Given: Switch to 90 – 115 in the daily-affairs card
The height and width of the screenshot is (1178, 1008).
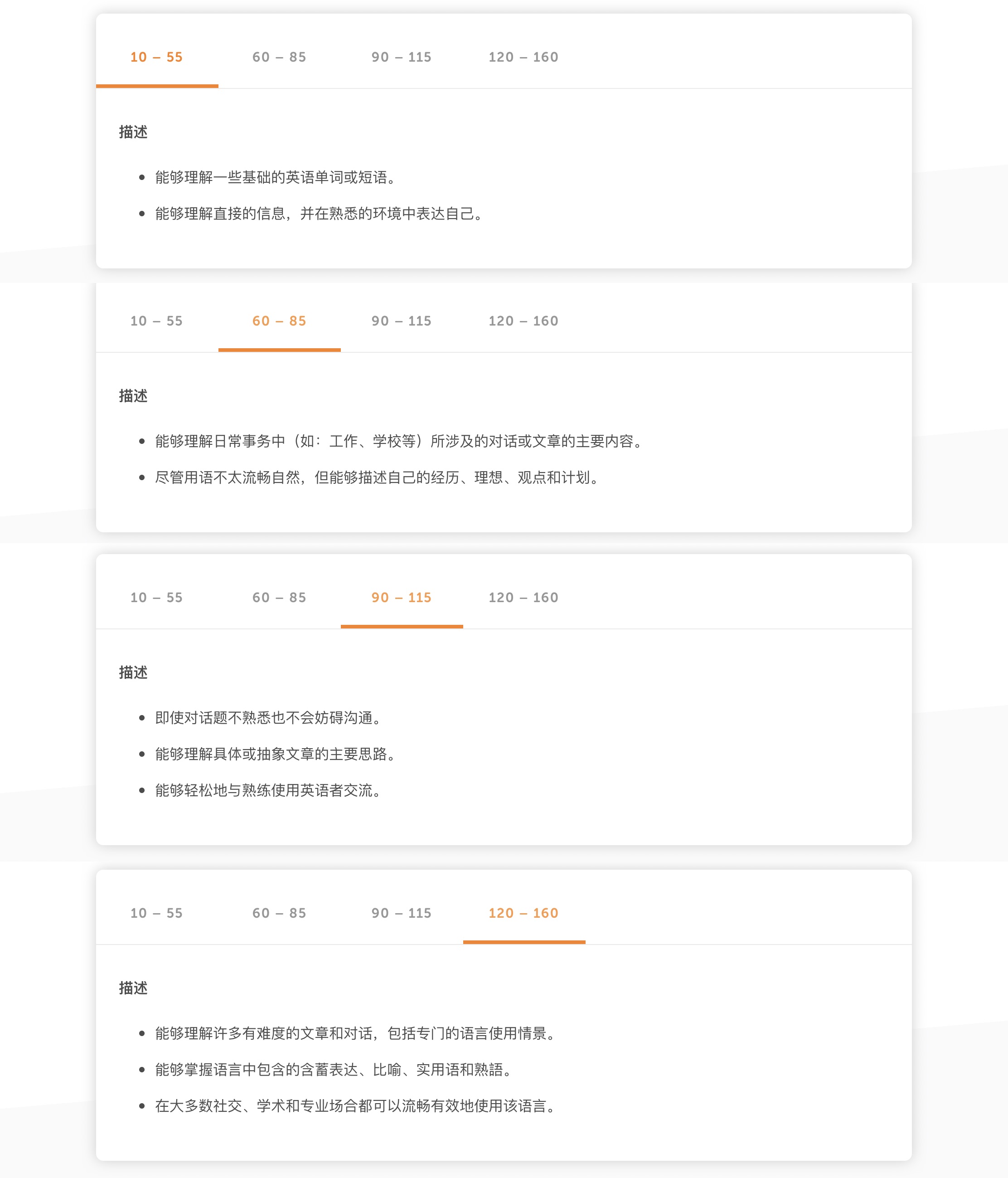Looking at the screenshot, I should 401,321.
